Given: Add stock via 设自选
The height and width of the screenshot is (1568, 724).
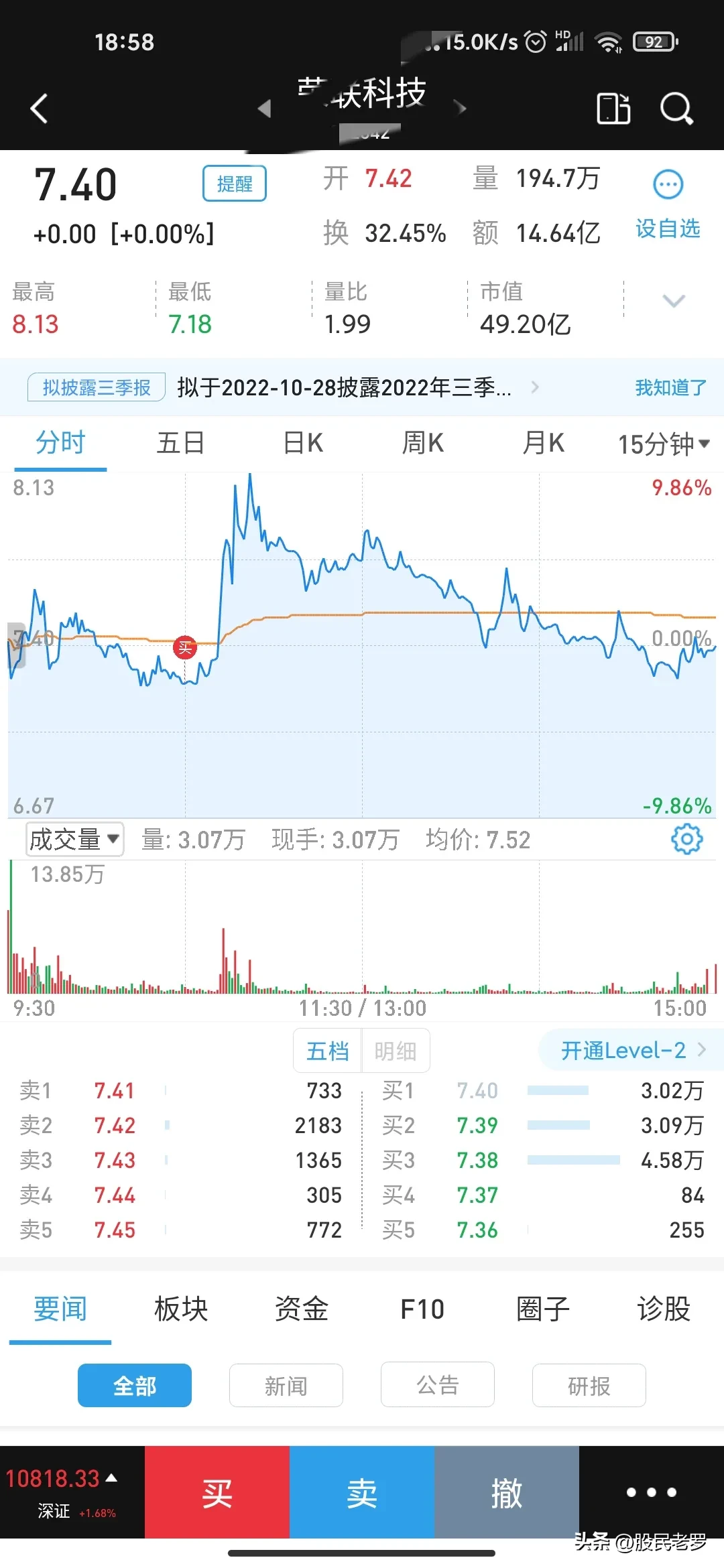Looking at the screenshot, I should [x=668, y=228].
